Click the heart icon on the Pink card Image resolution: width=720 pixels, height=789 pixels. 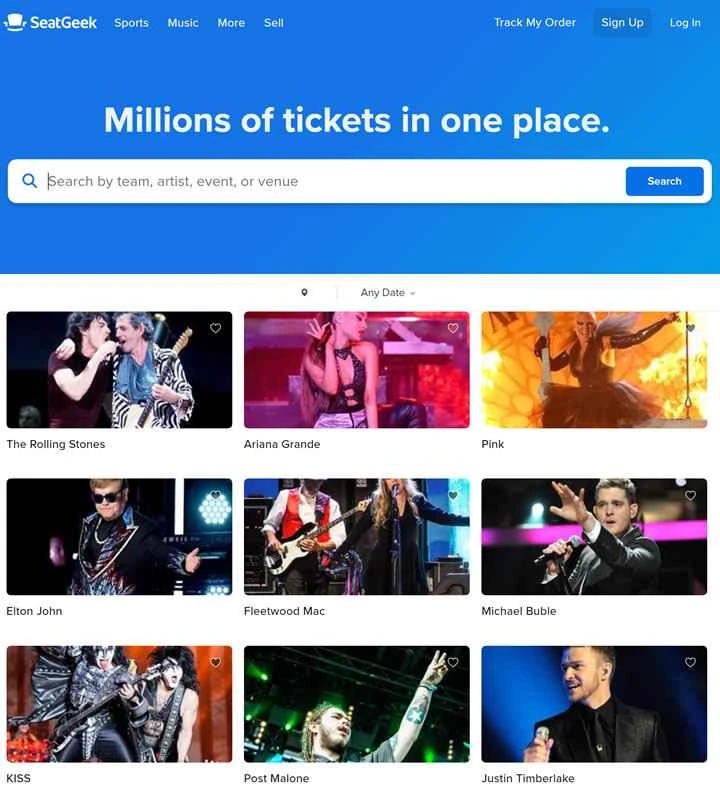690,328
